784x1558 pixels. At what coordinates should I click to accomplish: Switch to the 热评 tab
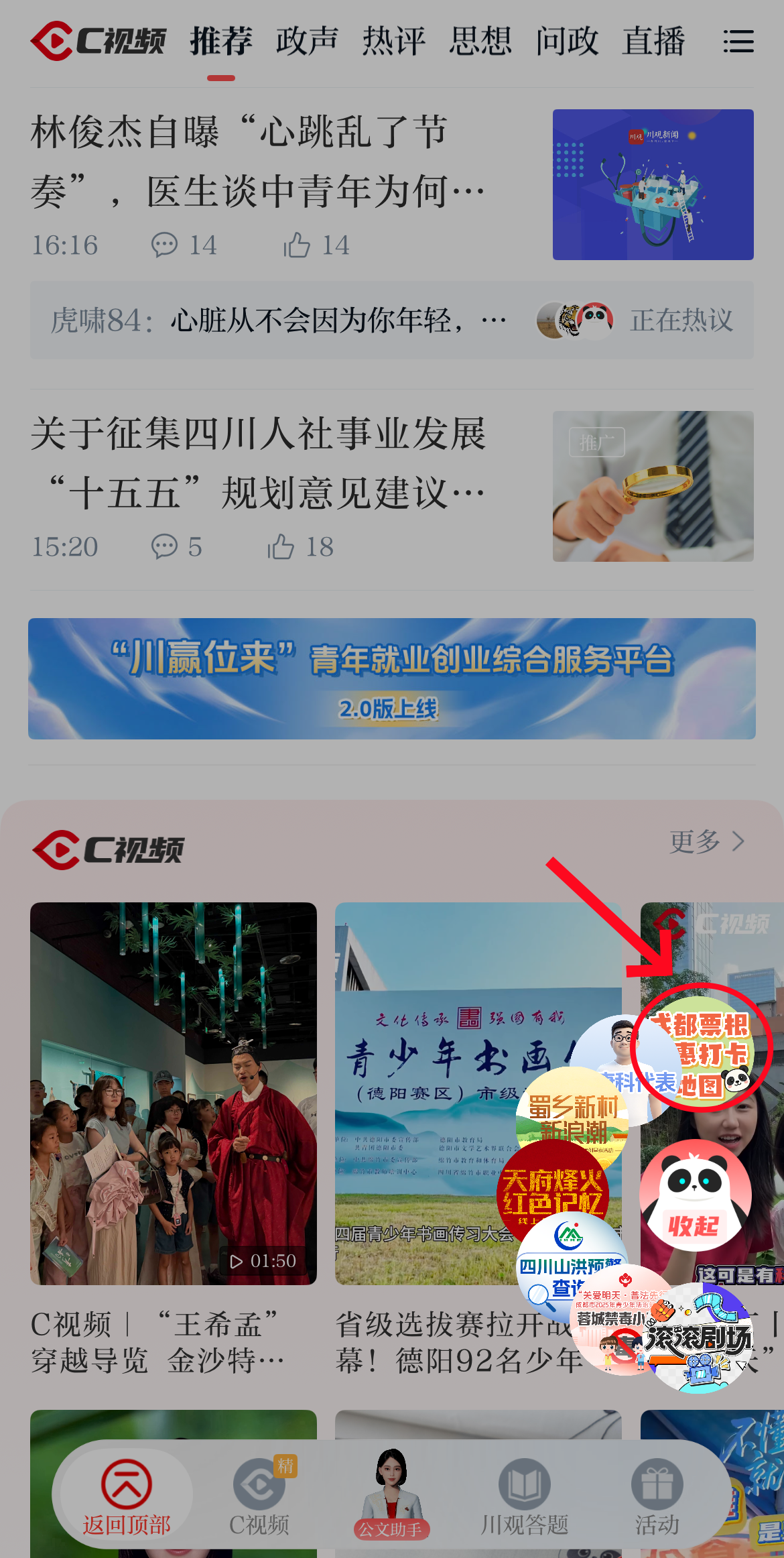[x=393, y=42]
